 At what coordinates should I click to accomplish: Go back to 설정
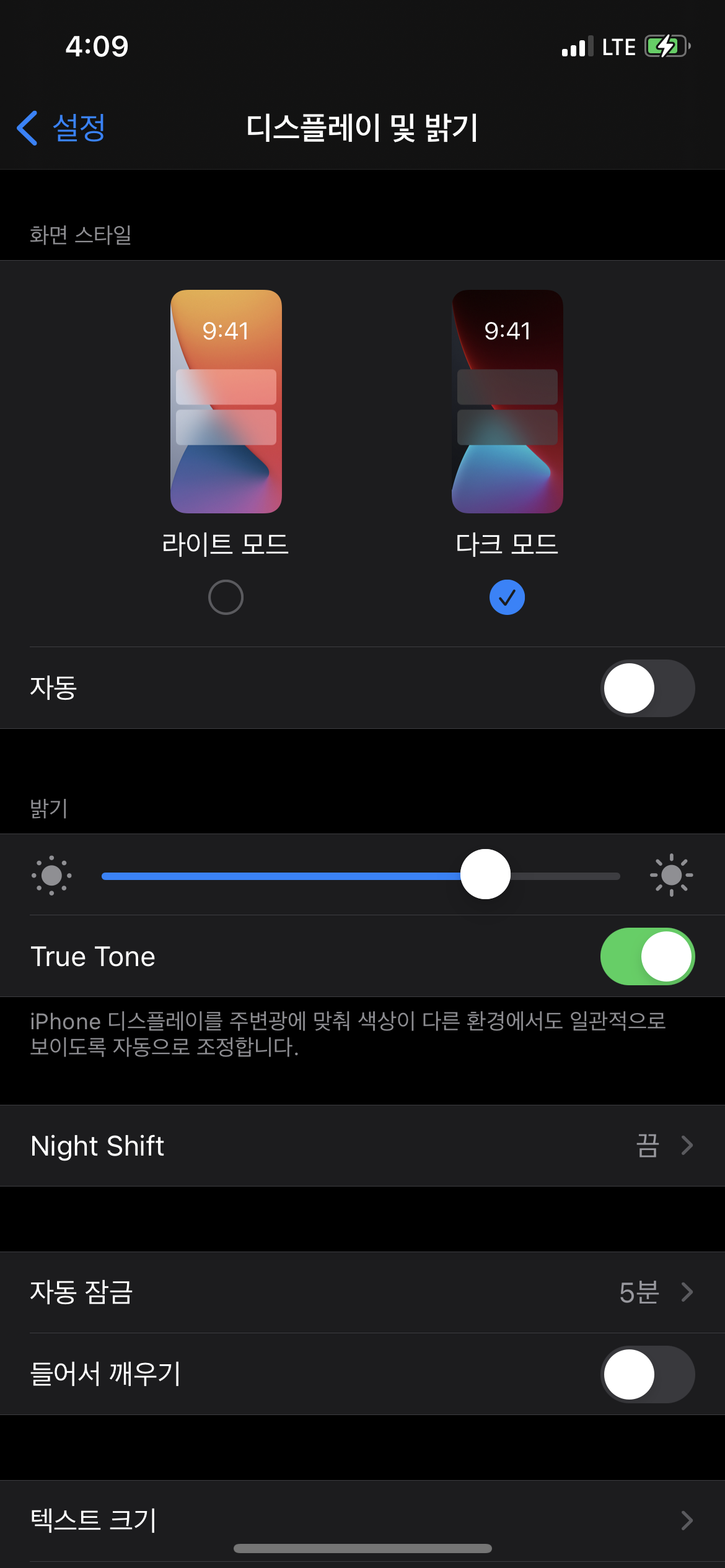(61, 128)
